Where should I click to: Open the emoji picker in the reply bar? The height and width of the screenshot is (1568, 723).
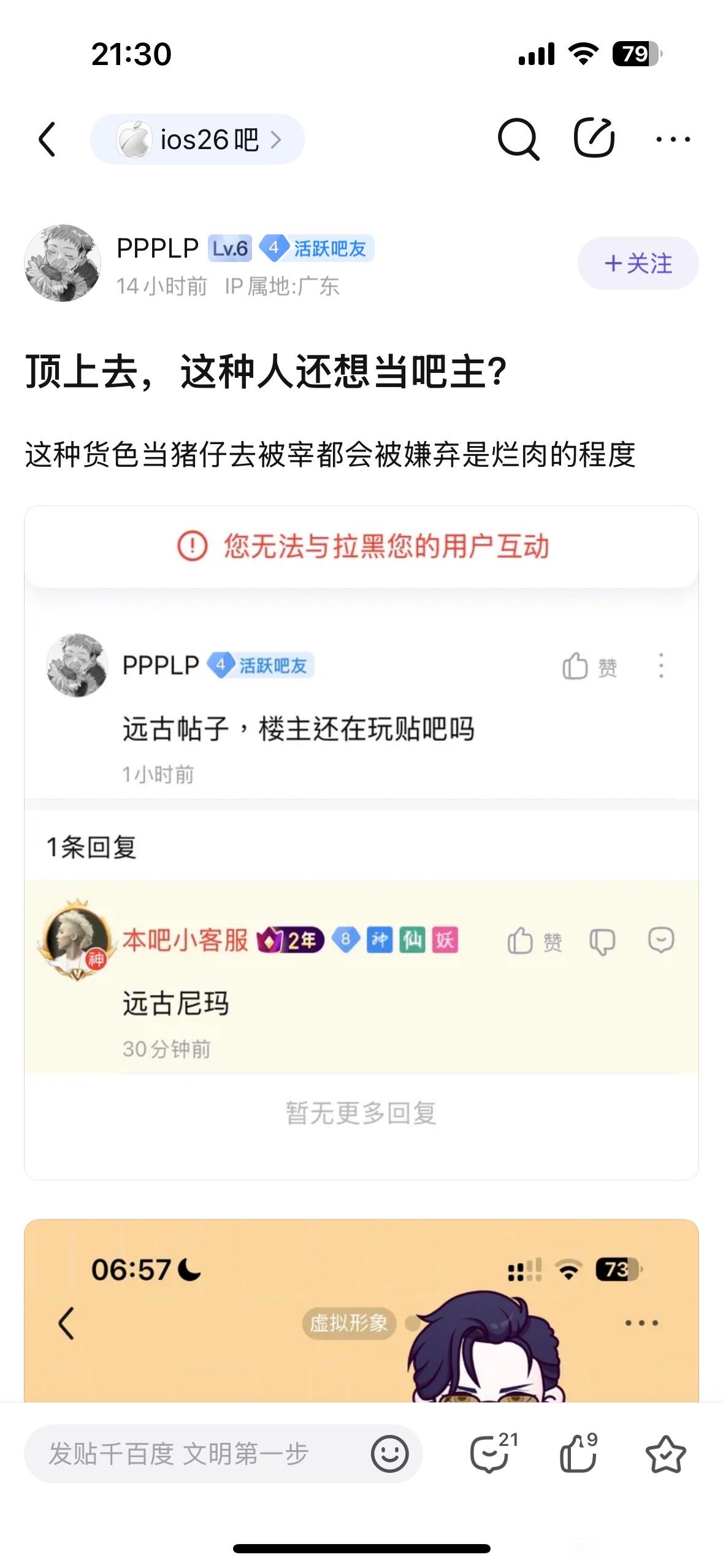389,1454
